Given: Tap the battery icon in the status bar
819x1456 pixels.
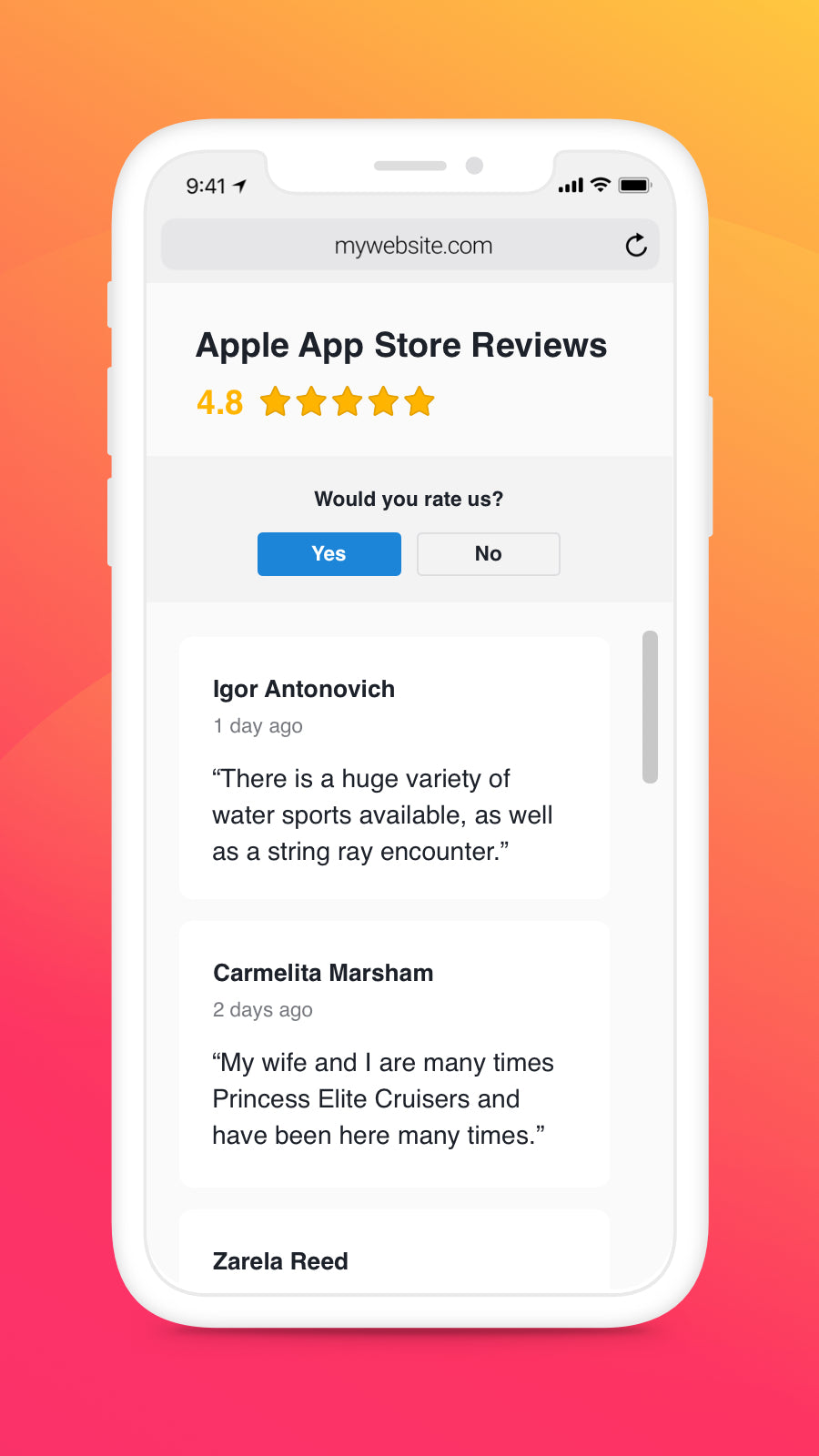Looking at the screenshot, I should [x=633, y=184].
